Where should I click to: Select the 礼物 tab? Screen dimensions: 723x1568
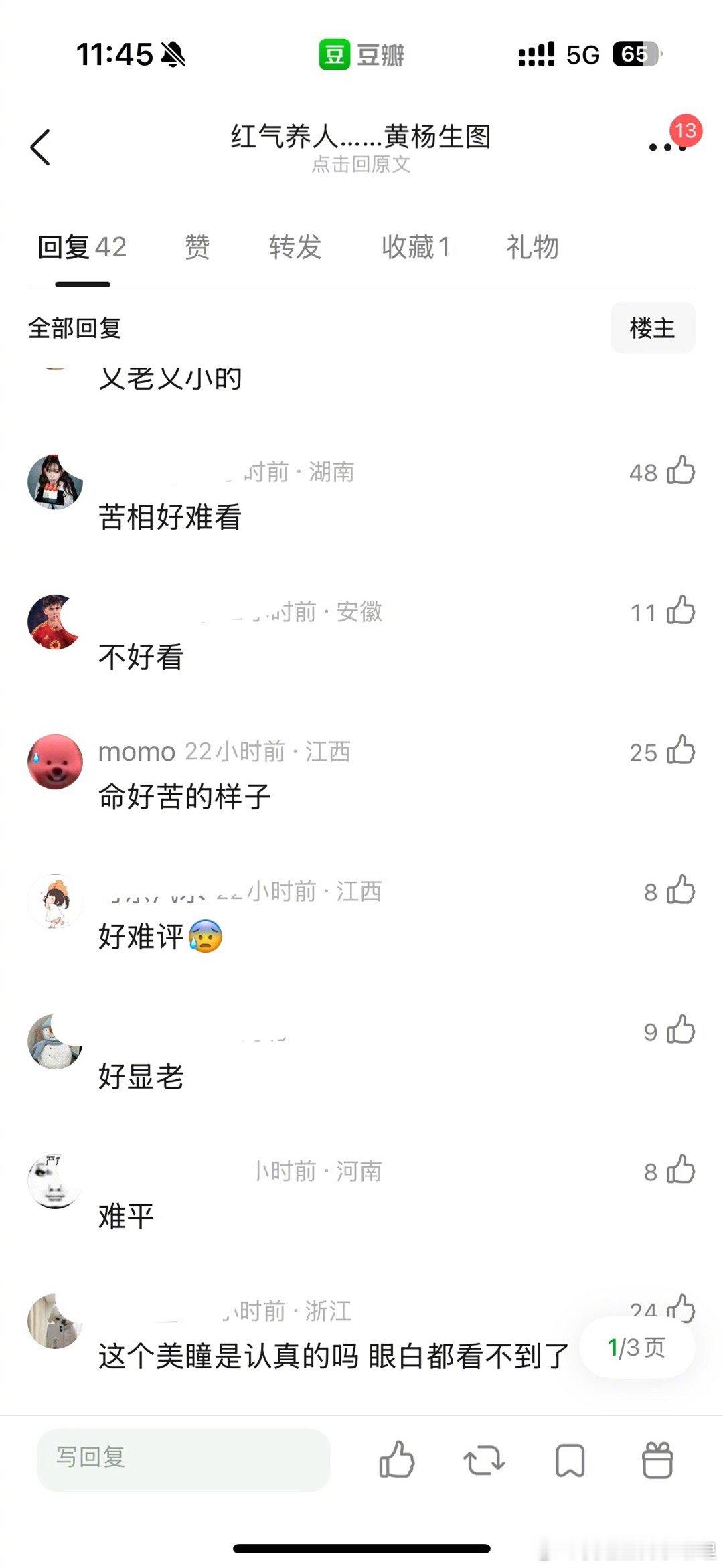tap(532, 248)
